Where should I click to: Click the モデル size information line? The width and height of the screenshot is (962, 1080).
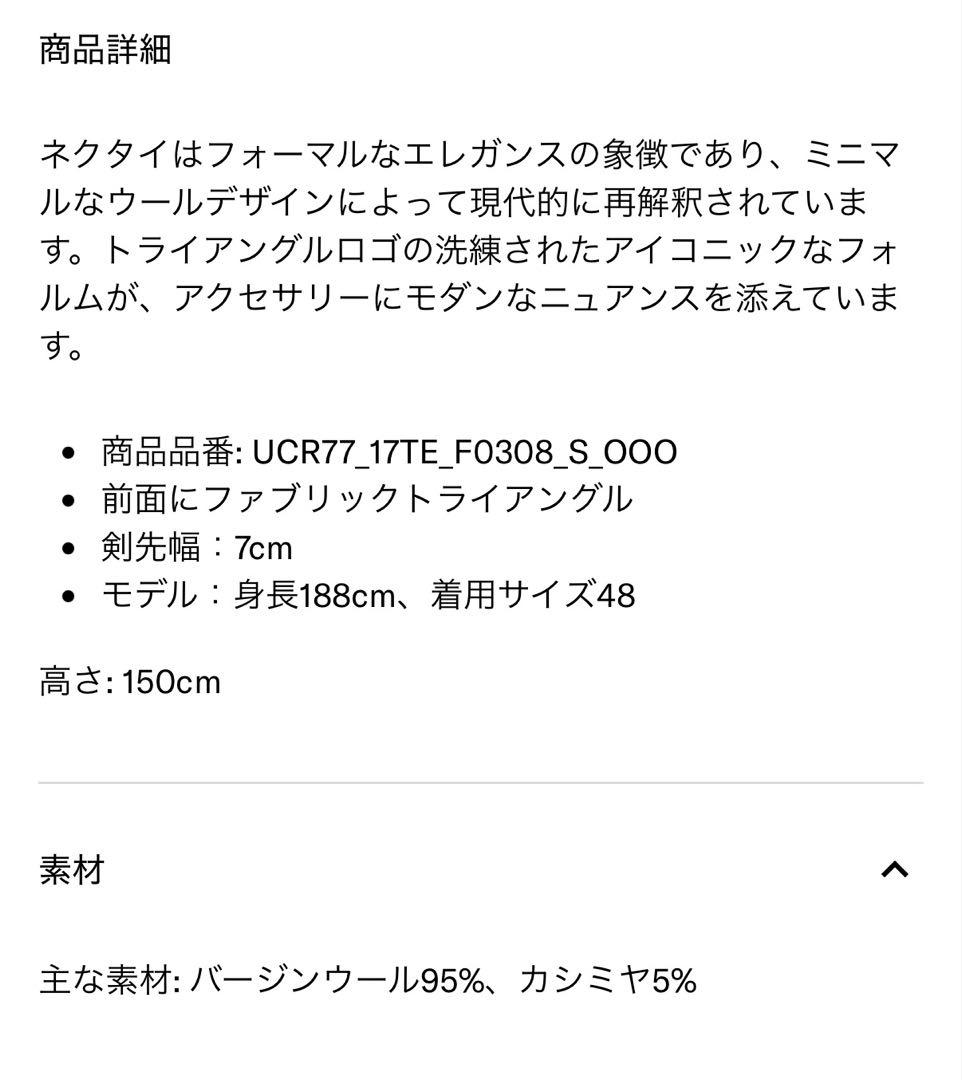click(370, 596)
